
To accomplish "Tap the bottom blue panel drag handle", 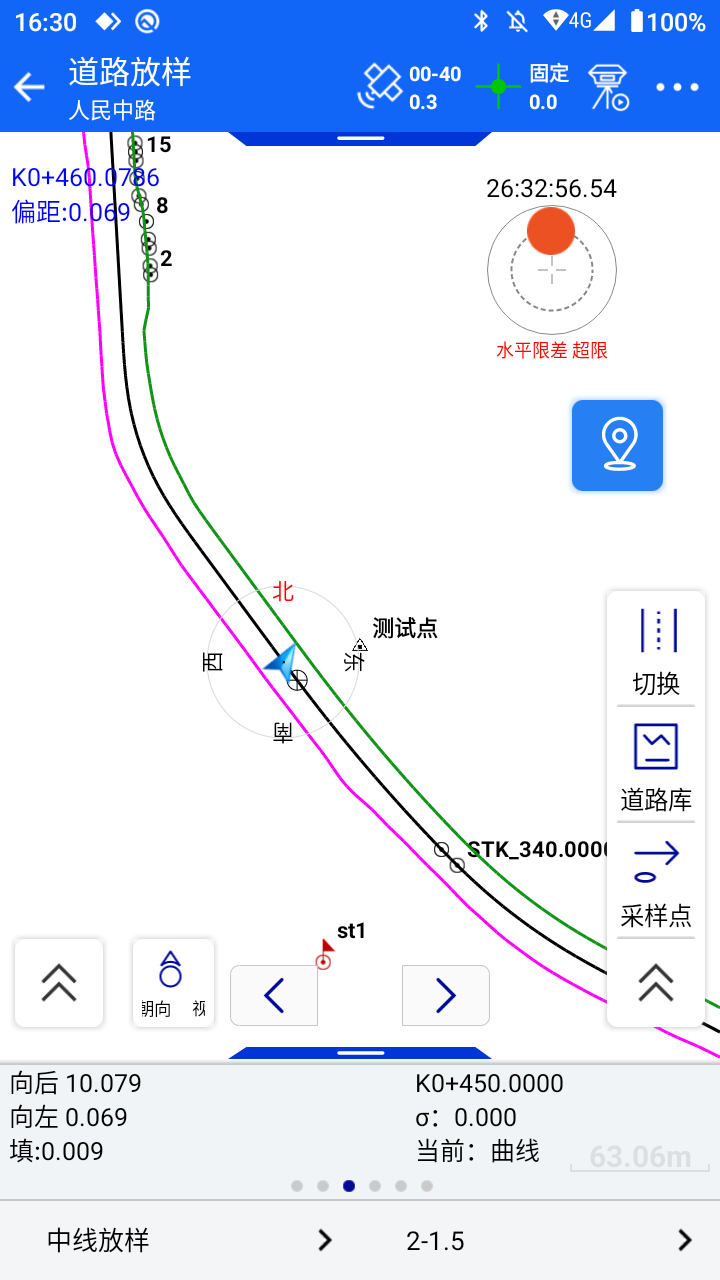I will click(360, 1052).
